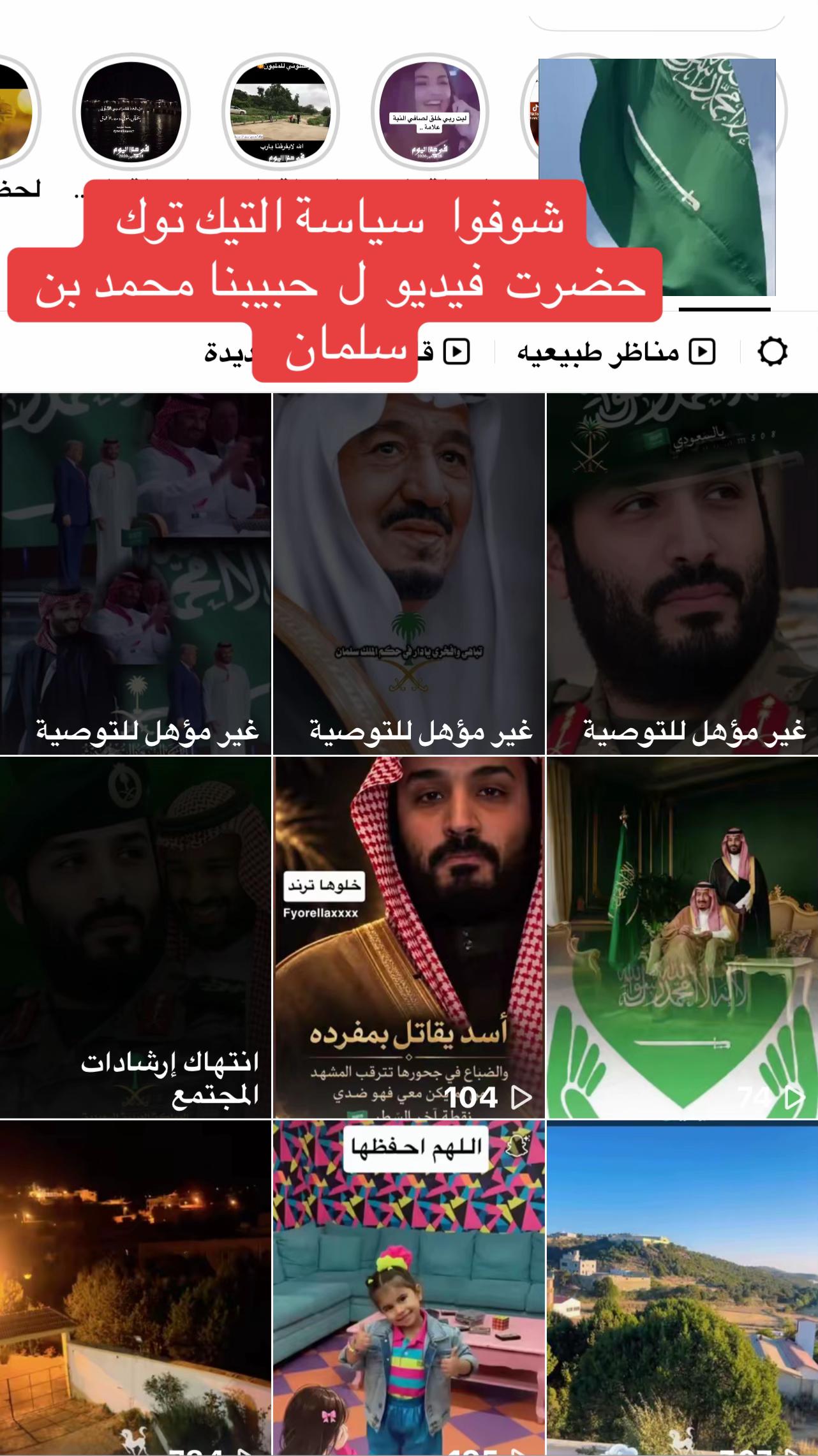This screenshot has width=818, height=1456.
Task: Open the daytime hillside landscape video
Action: point(683,1288)
